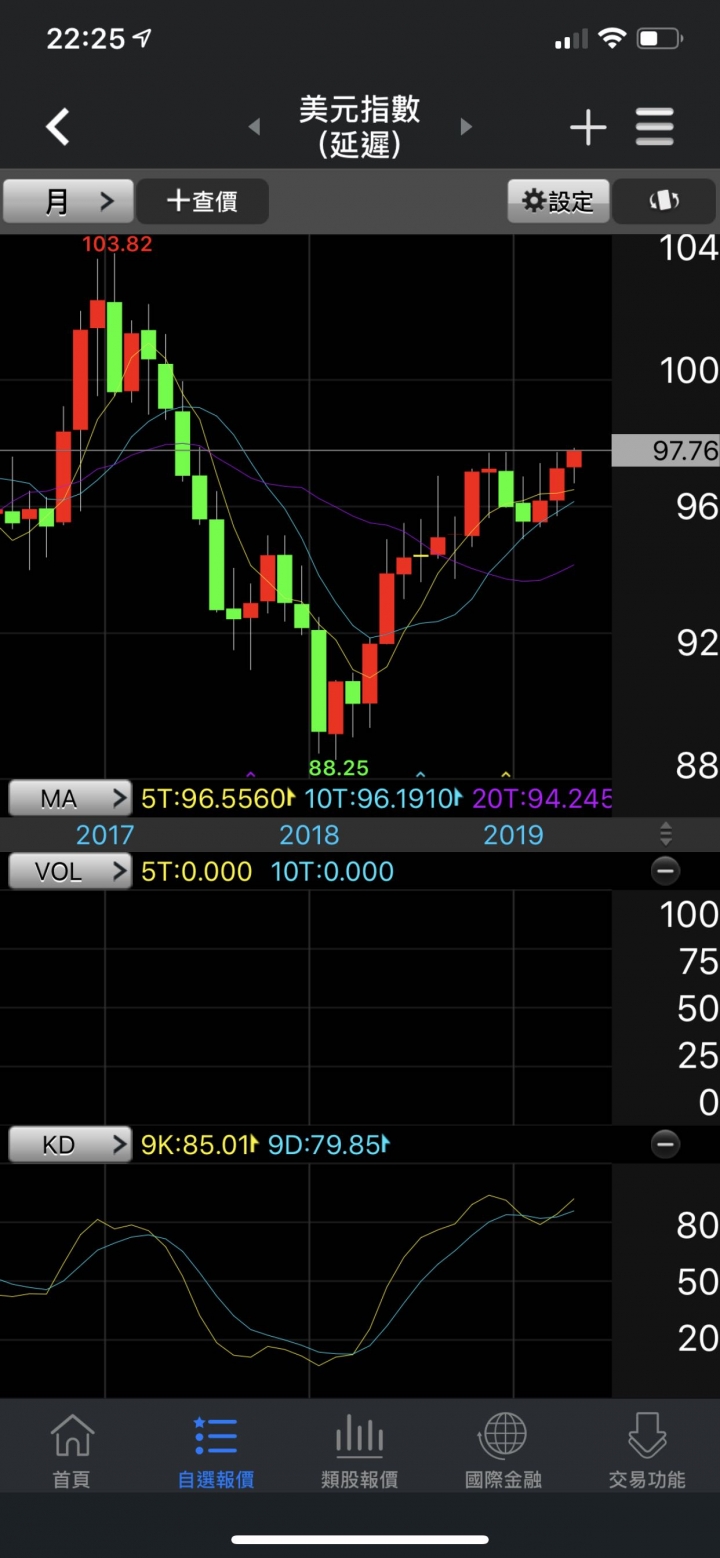Image resolution: width=720 pixels, height=1558 pixels.
Task: Rotate the chart to landscape view
Action: pyautogui.click(x=664, y=201)
